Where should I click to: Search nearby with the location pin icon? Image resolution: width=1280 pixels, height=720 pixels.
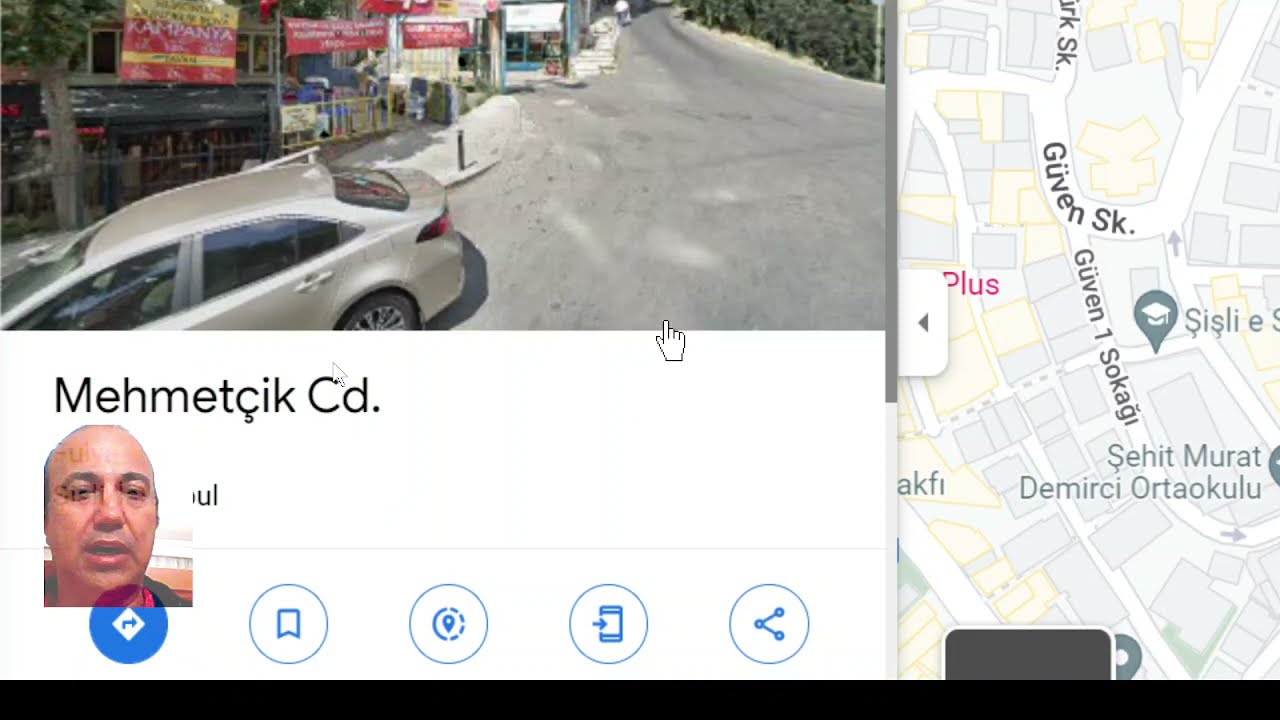(448, 625)
